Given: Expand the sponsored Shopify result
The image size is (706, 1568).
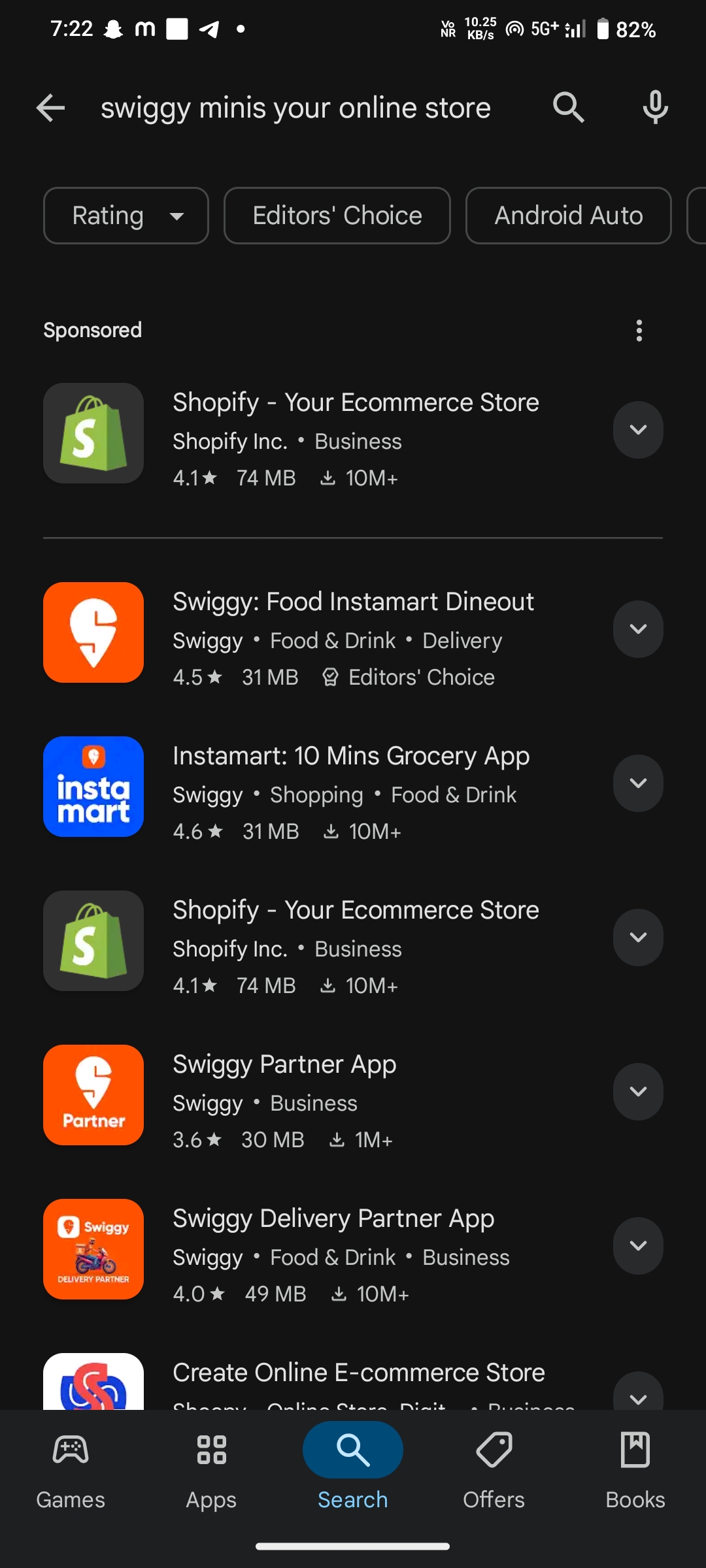Looking at the screenshot, I should click(x=638, y=430).
